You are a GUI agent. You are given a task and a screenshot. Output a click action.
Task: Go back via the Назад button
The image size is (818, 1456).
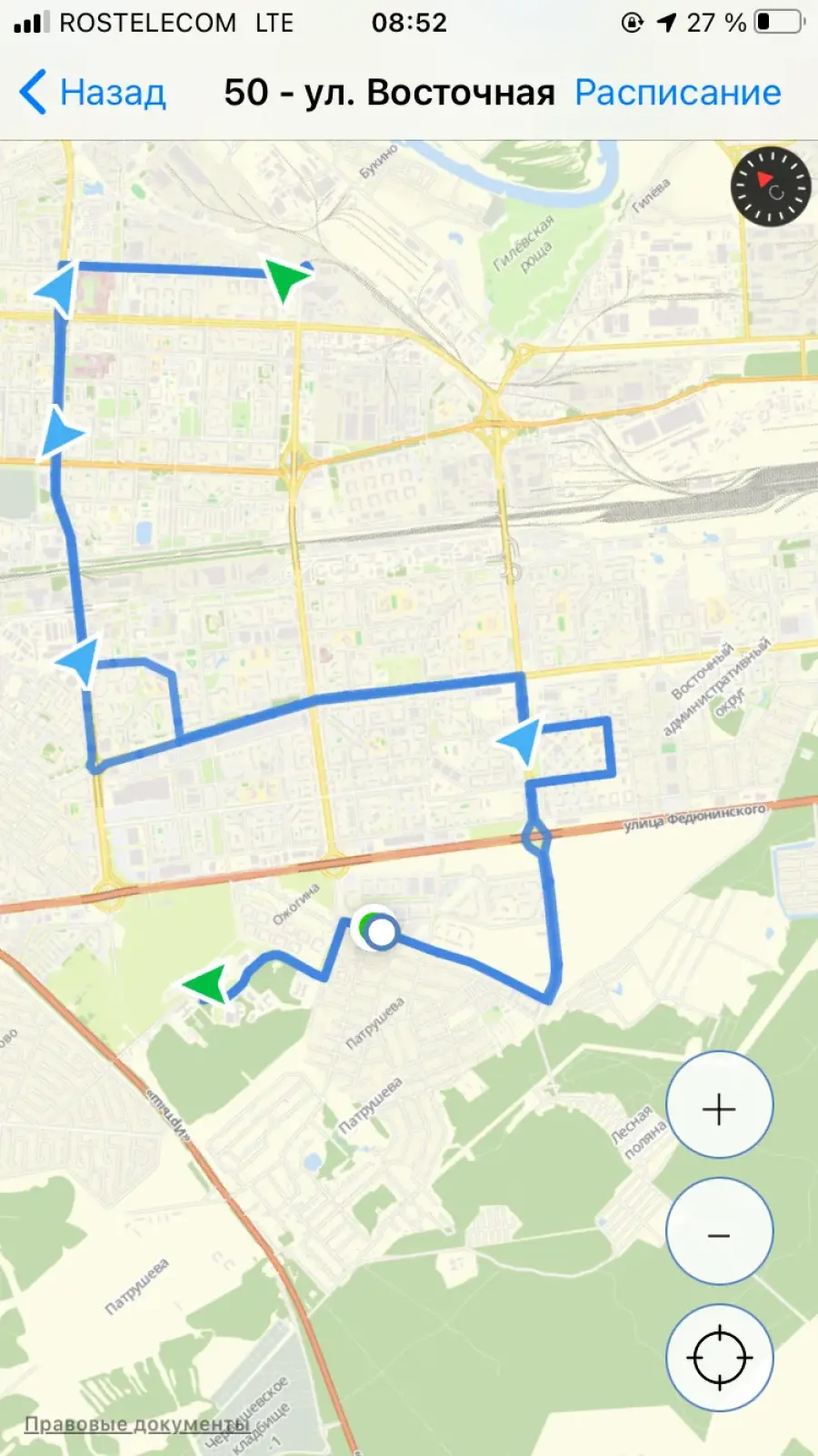pos(92,93)
